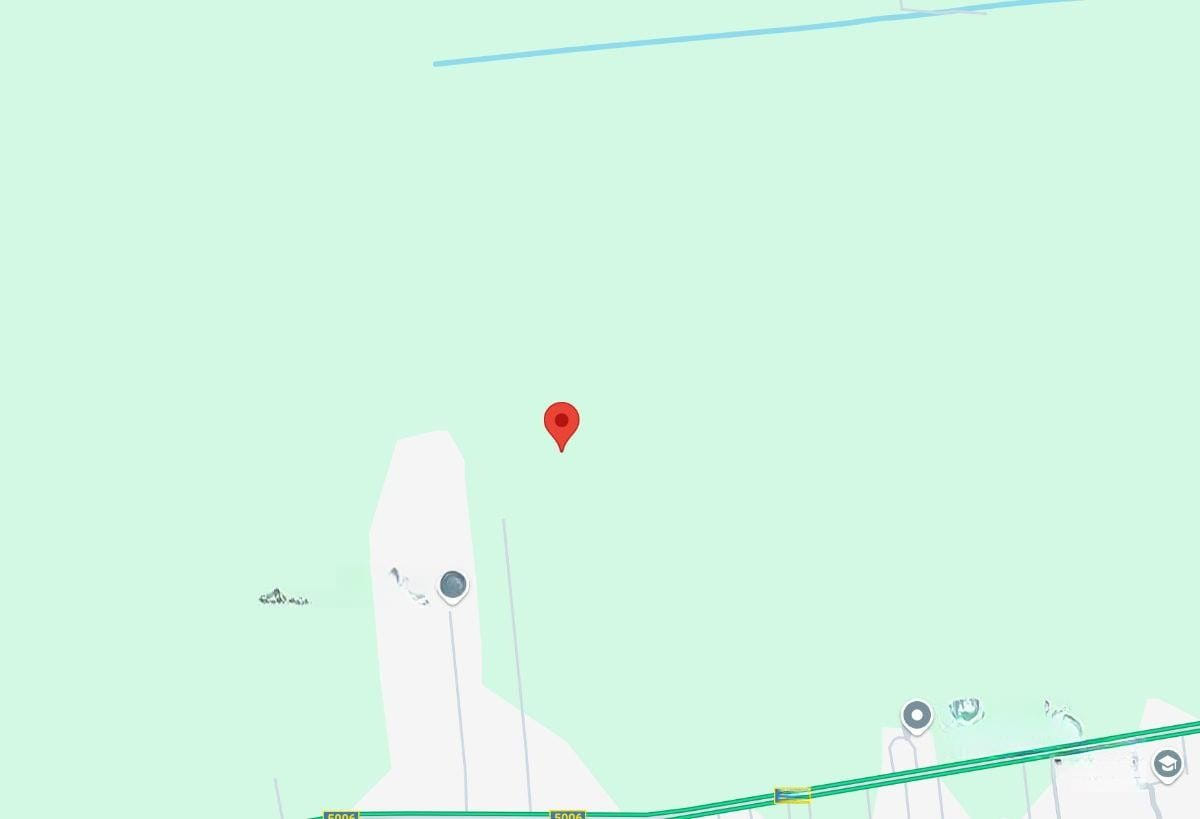Select the gray place marker with white dot
The image size is (1200, 819).
pyautogui.click(x=917, y=715)
